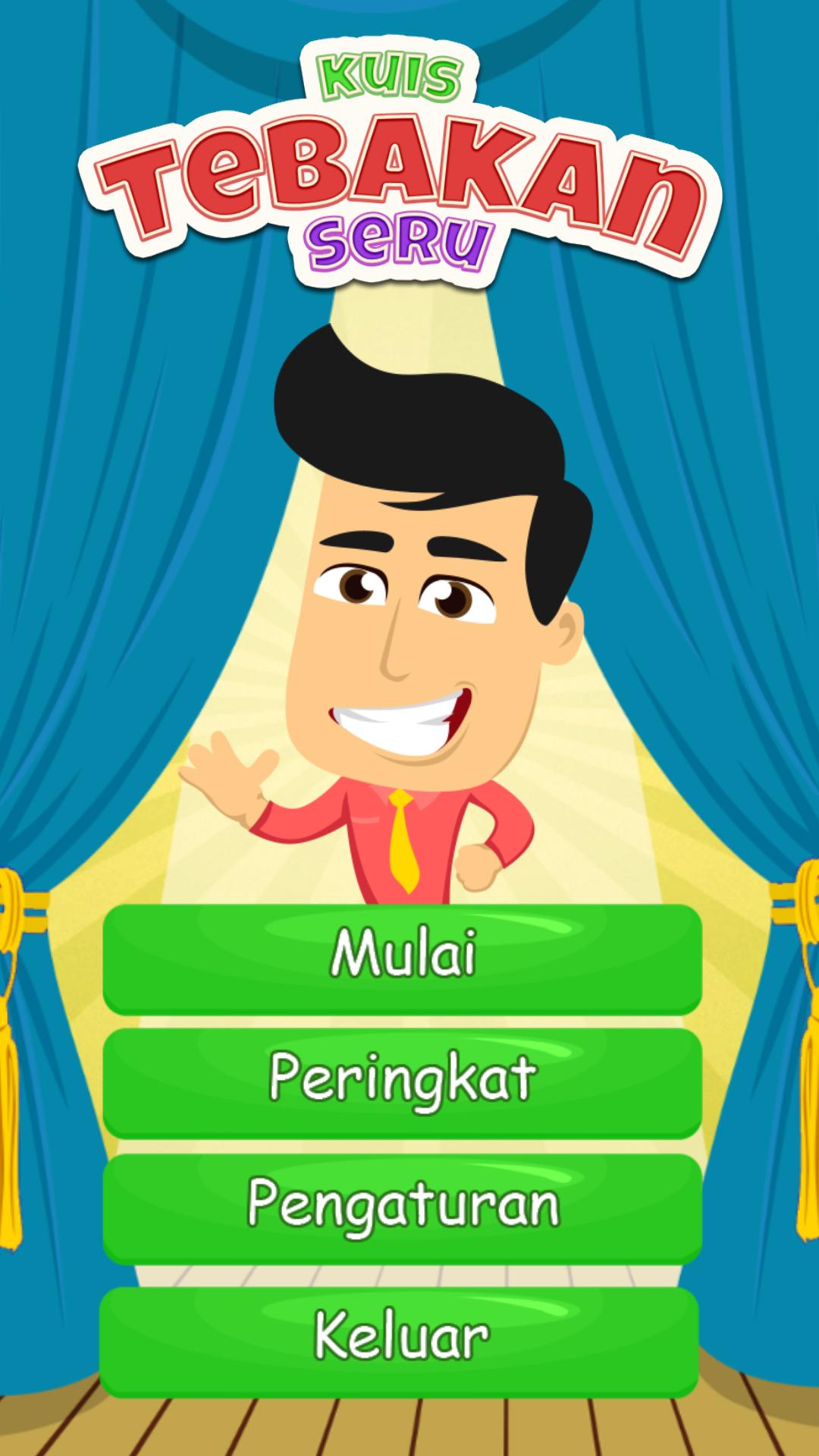Open the Peringkat leaderboard
Screen dimensions: 819x1456
pos(402,1081)
